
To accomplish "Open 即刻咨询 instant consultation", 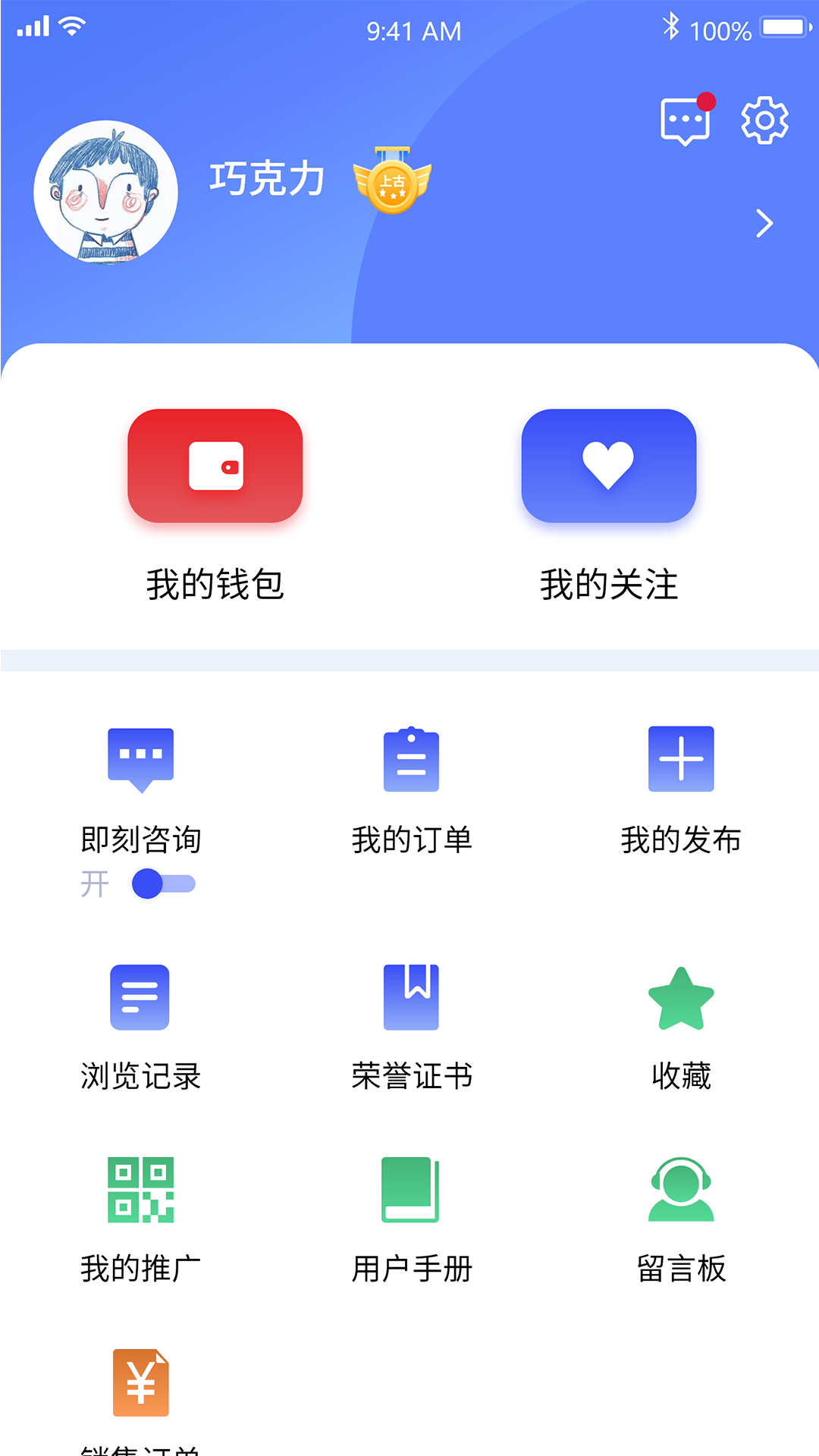I will [141, 760].
